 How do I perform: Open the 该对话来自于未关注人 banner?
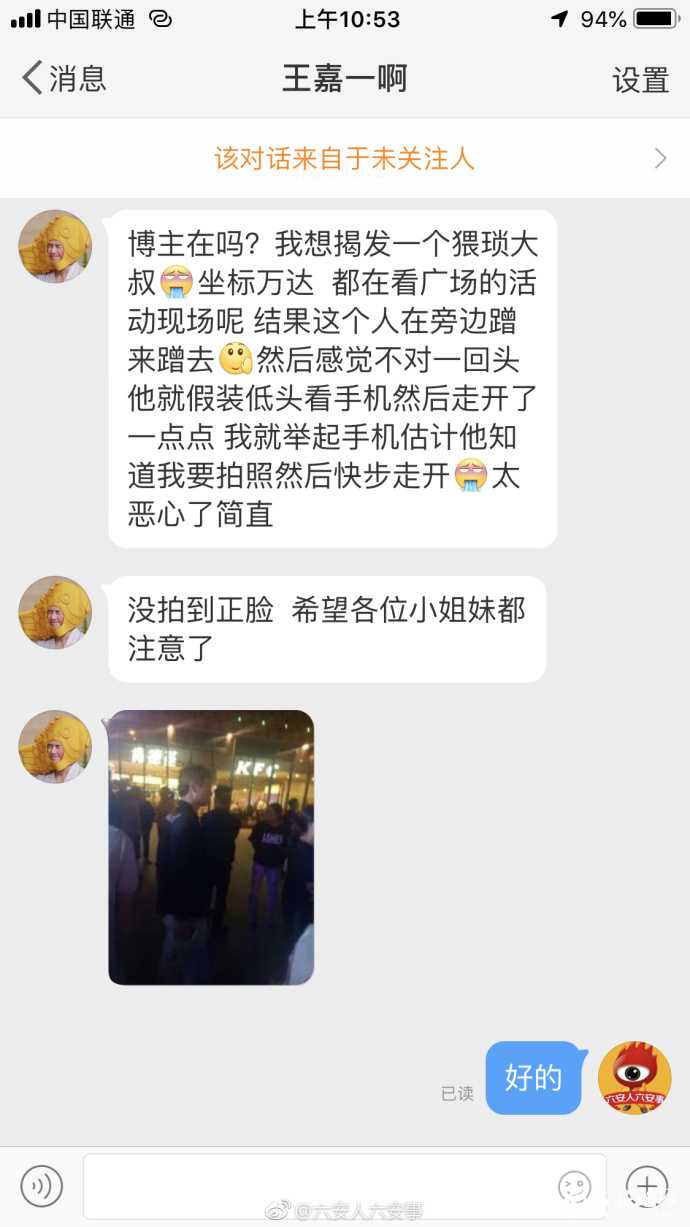point(344,158)
